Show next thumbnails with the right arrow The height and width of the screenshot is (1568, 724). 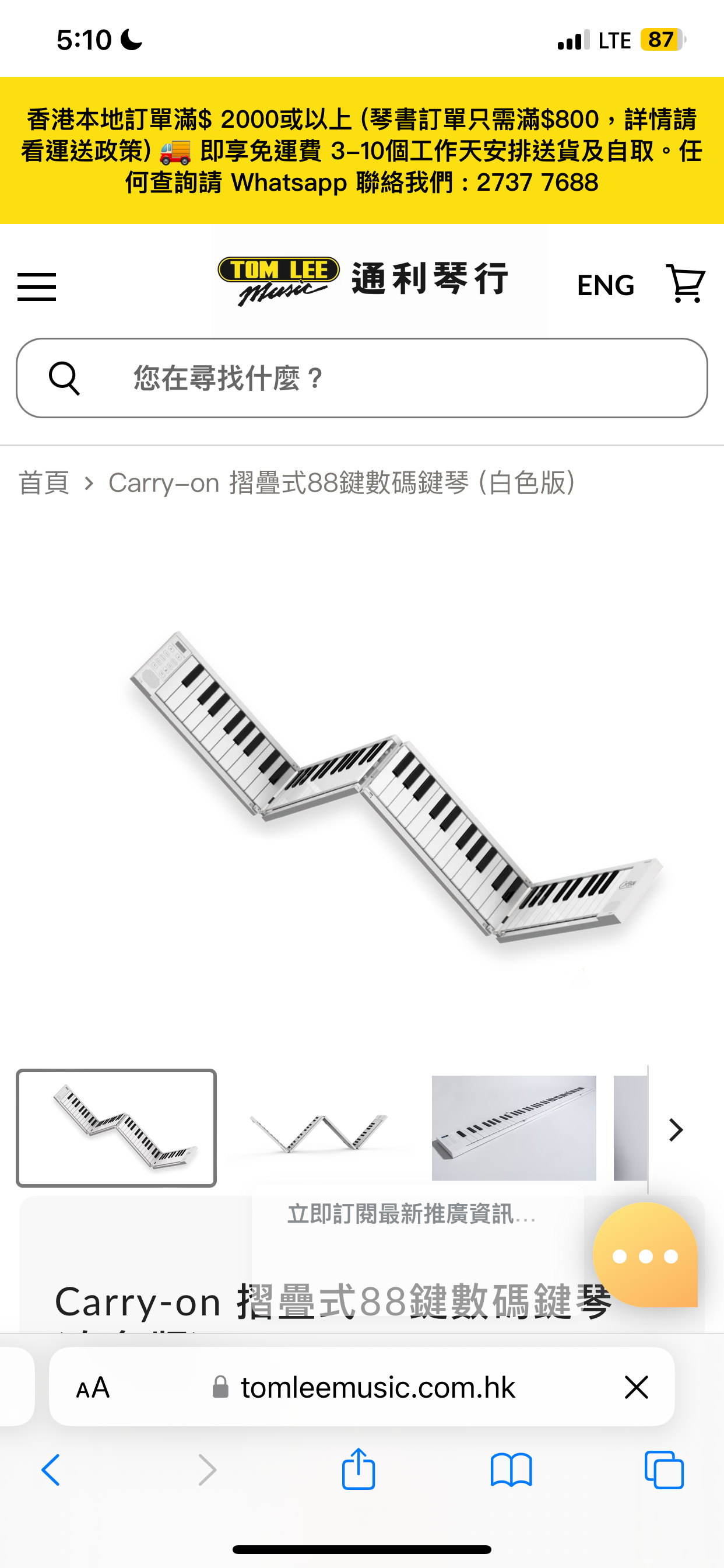click(x=676, y=1130)
